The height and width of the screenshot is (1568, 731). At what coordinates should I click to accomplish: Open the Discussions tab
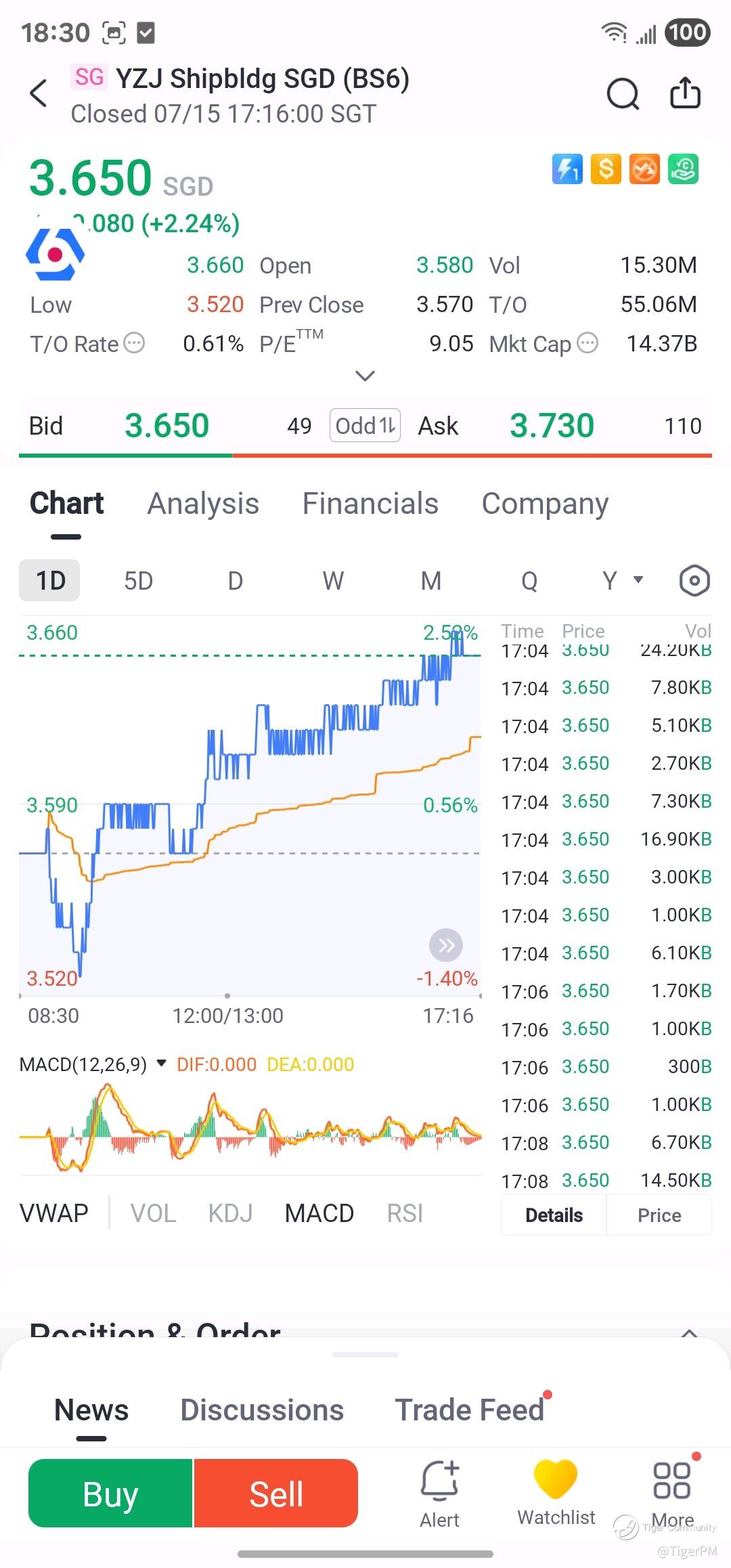(x=262, y=1410)
